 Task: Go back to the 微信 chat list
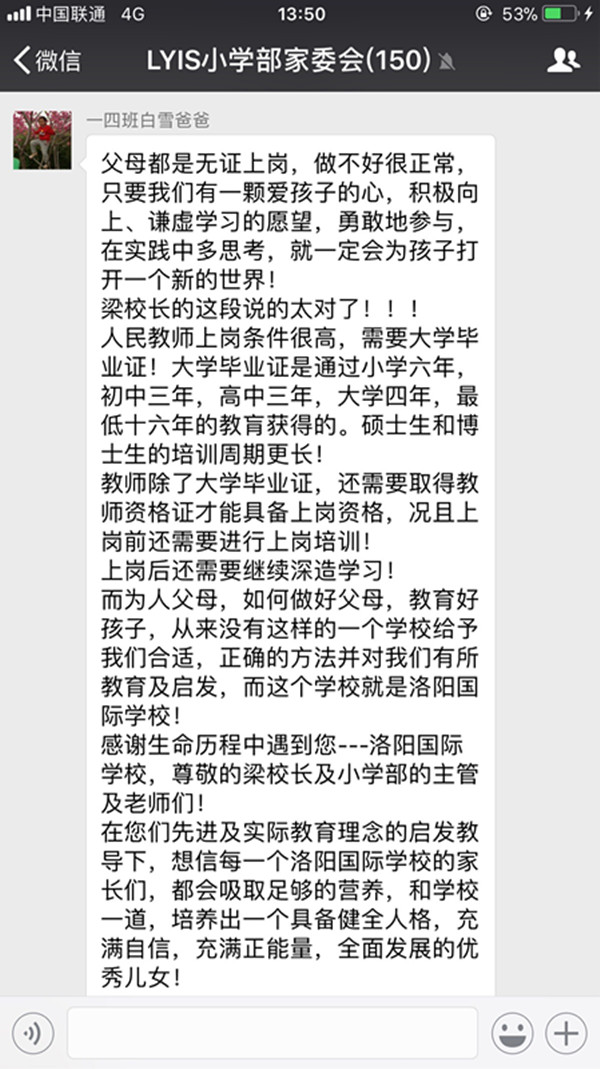[47, 61]
